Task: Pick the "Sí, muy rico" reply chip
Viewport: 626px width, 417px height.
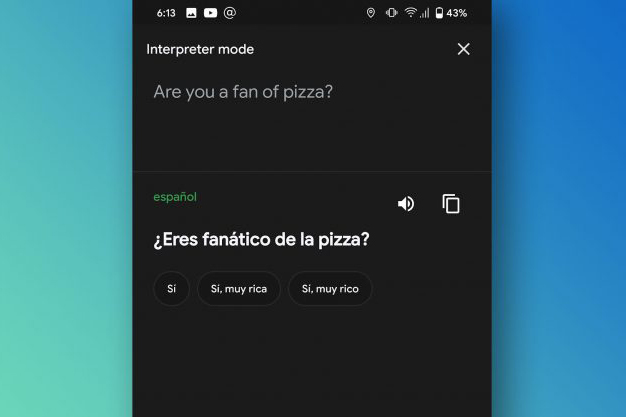Action: click(x=330, y=289)
